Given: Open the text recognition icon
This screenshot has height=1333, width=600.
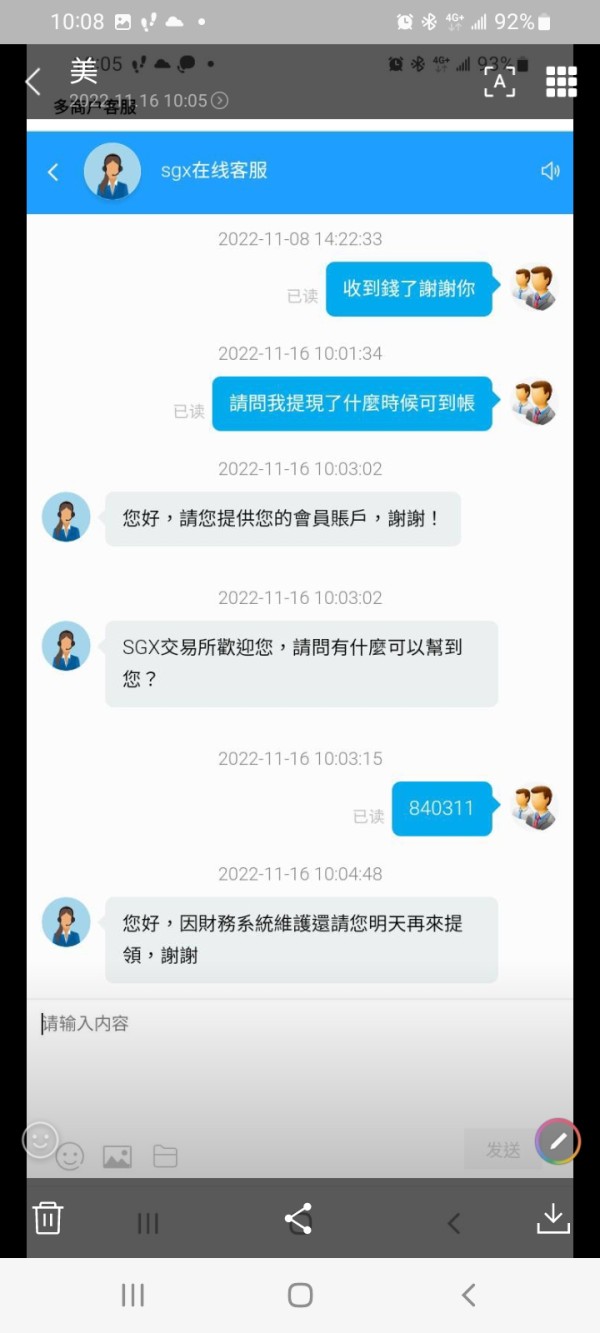Looking at the screenshot, I should click(500, 81).
